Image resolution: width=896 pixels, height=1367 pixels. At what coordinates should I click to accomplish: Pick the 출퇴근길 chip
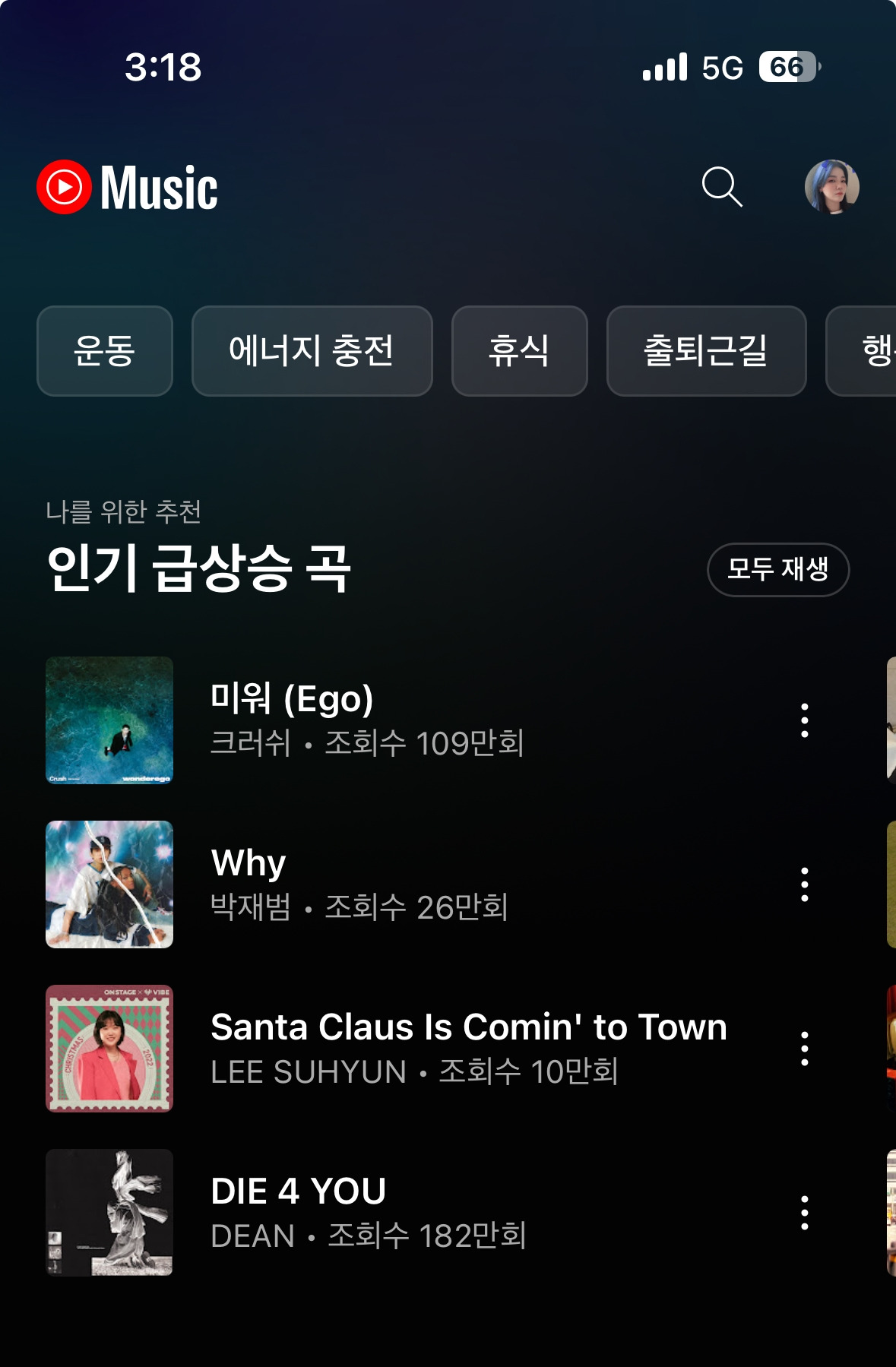point(706,351)
